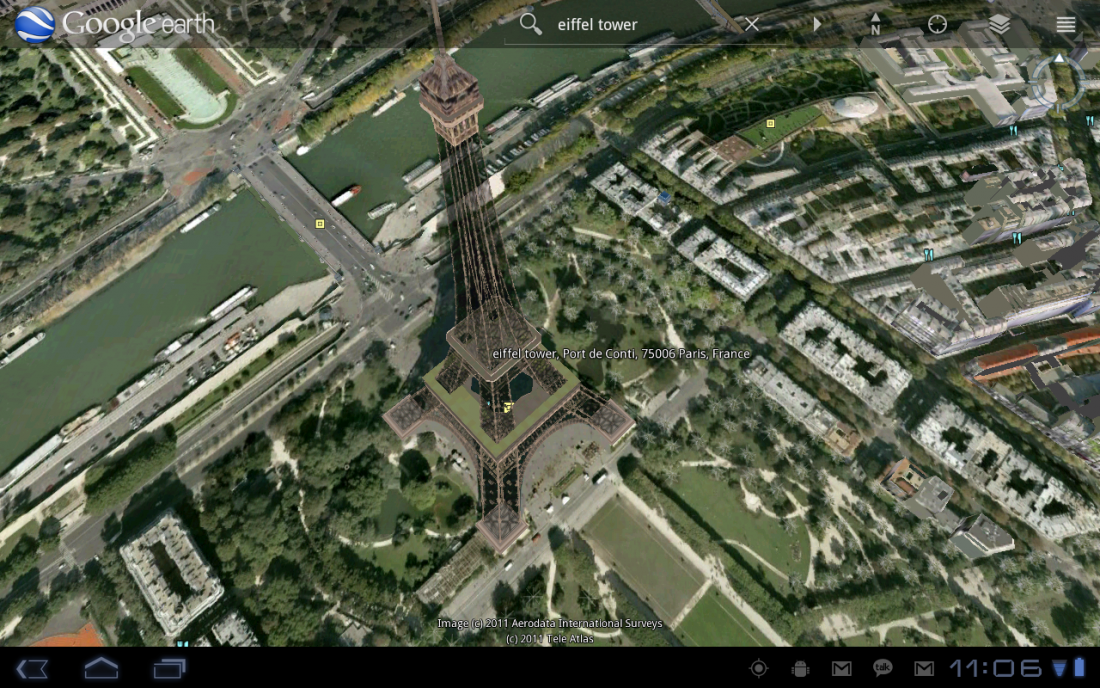This screenshot has width=1100, height=688.
Task: Reset view to north
Action: [875, 24]
